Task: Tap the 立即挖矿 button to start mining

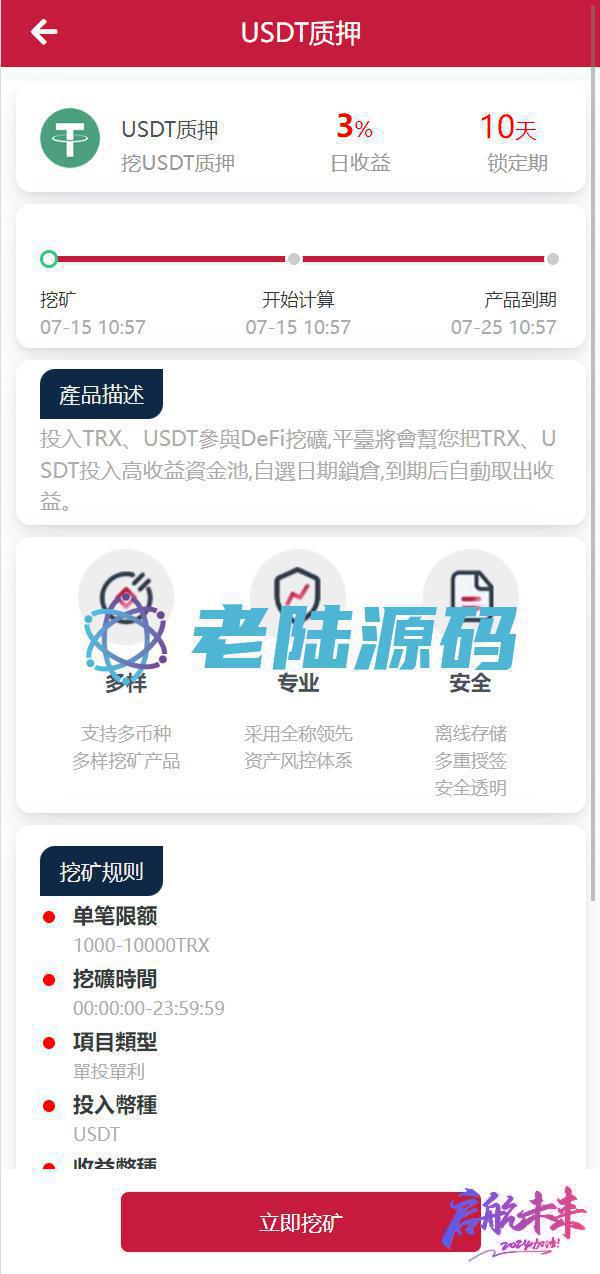Action: pyautogui.click(x=300, y=1222)
